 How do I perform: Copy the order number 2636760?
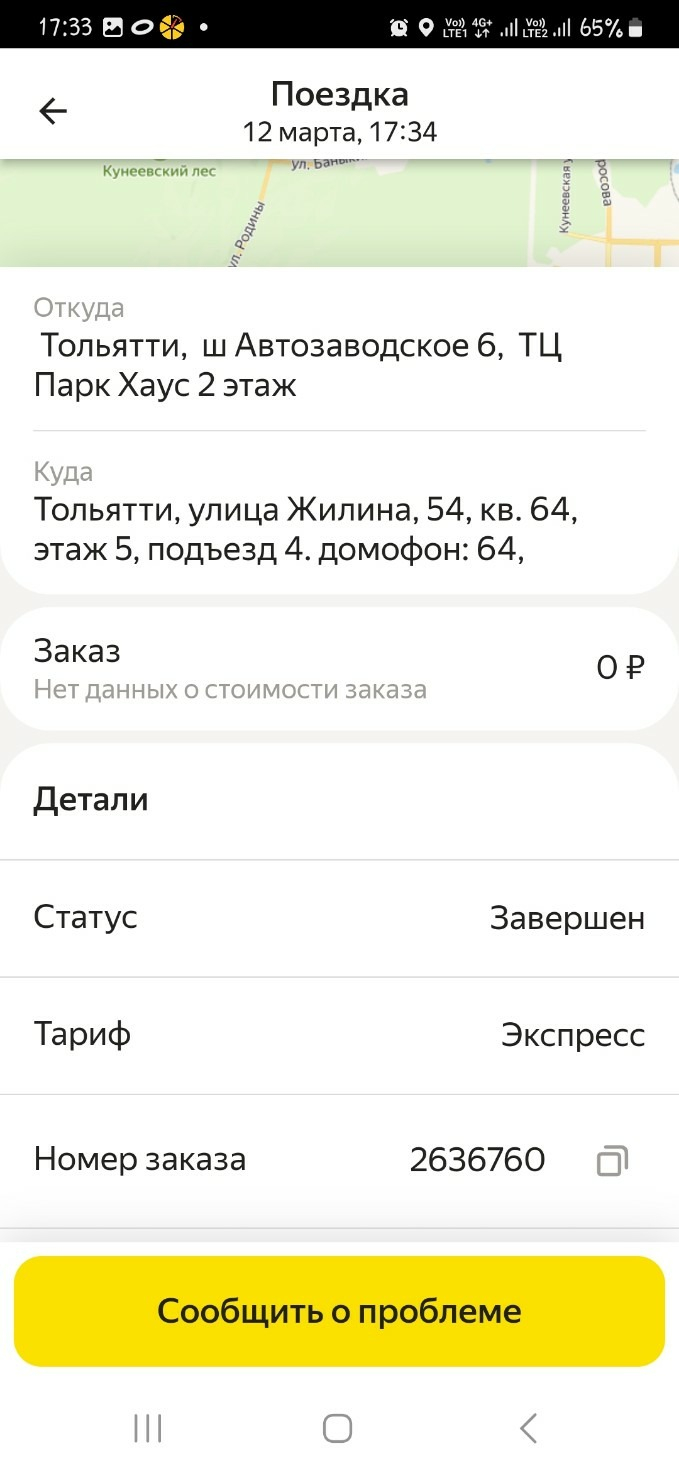point(611,1161)
